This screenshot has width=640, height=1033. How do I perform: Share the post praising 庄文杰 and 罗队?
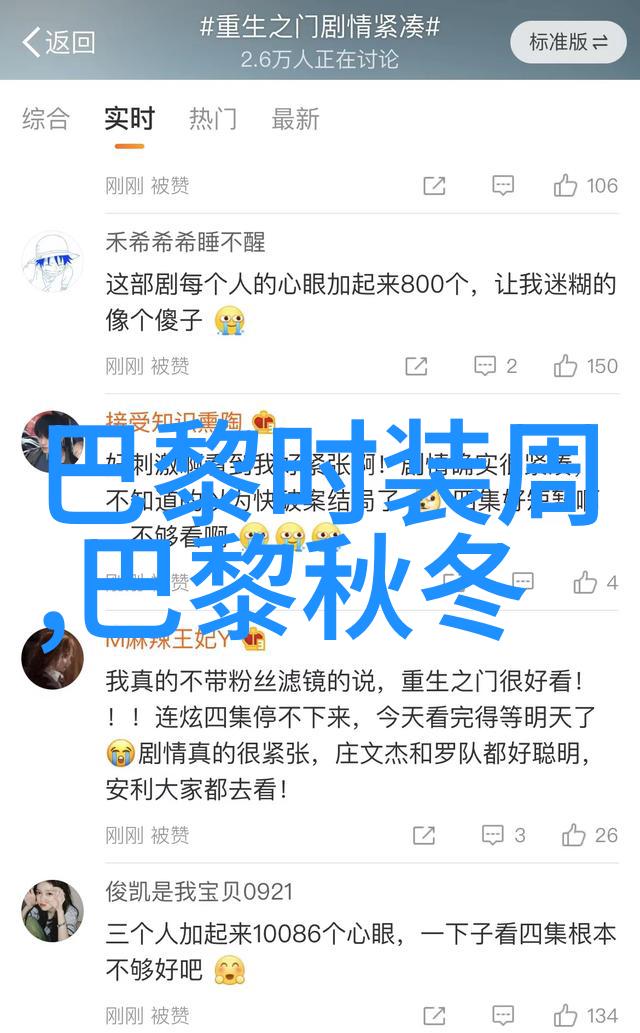click(424, 835)
